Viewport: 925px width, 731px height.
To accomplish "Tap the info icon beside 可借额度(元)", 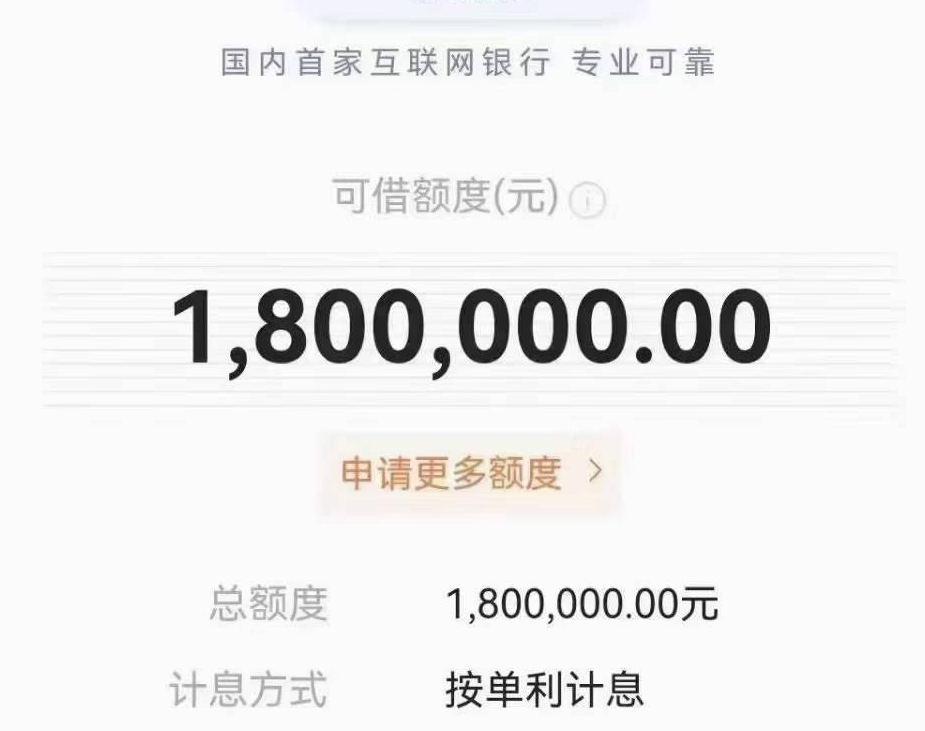I will (587, 202).
